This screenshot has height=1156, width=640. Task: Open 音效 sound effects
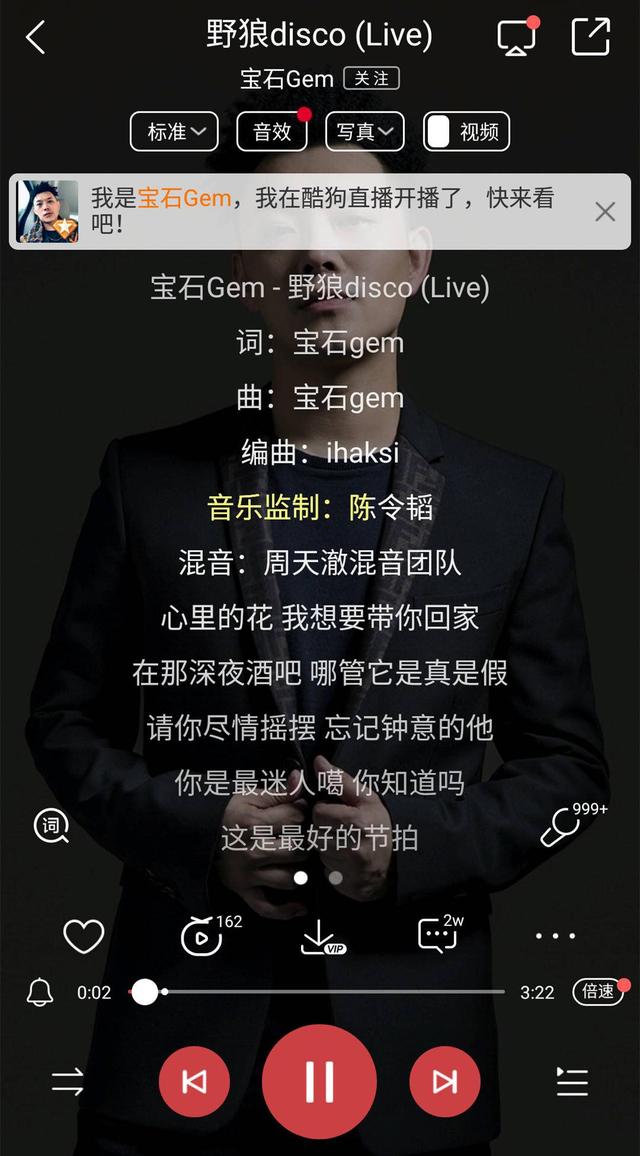pos(271,132)
